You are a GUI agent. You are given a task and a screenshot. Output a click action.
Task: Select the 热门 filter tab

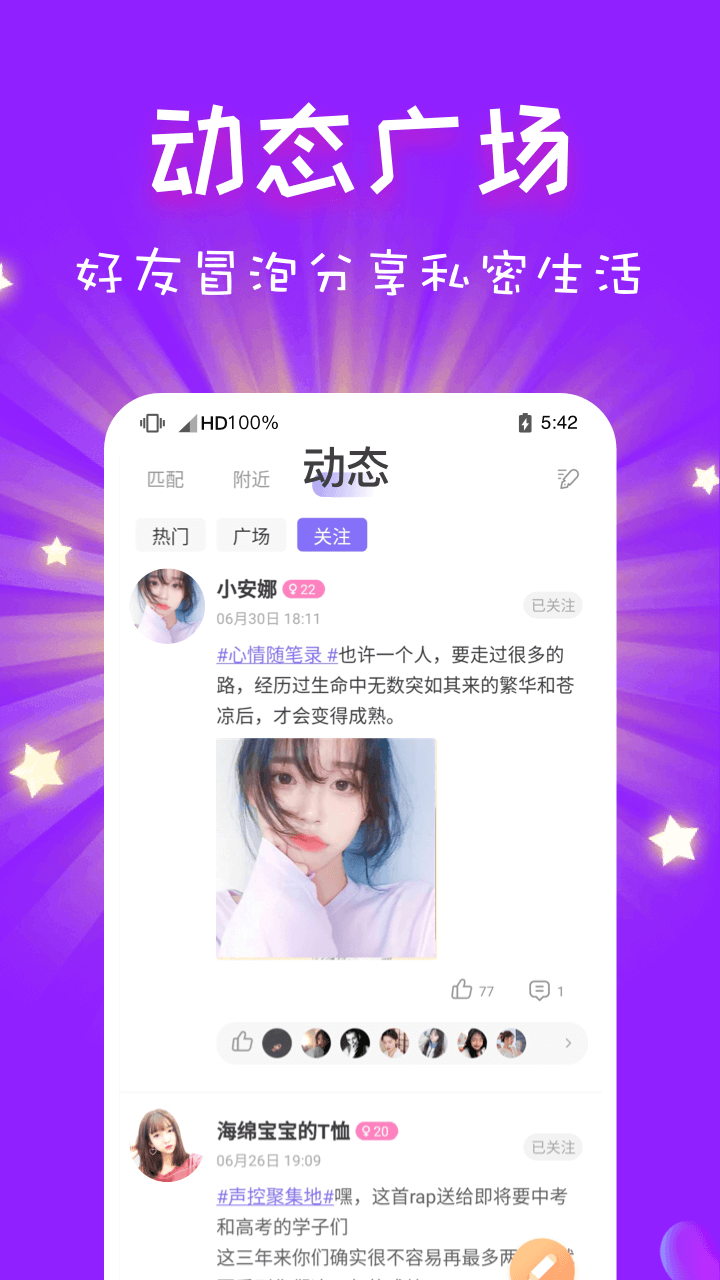(x=170, y=535)
